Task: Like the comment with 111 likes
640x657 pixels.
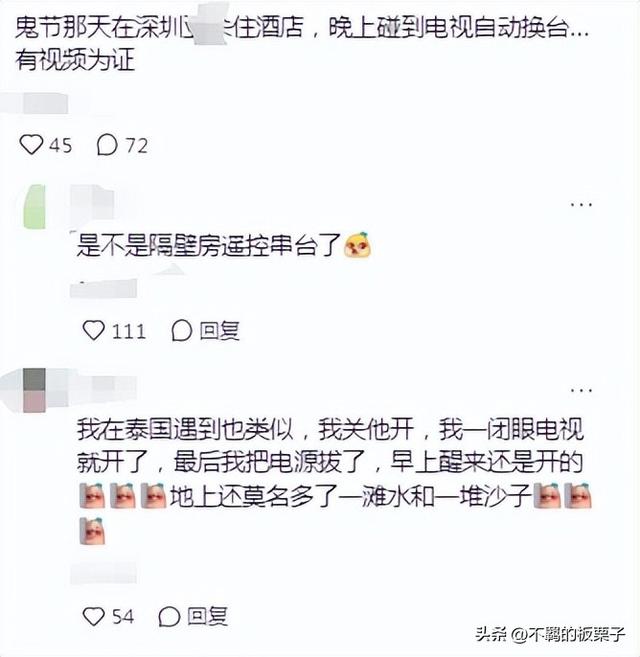Action: pyautogui.click(x=93, y=330)
